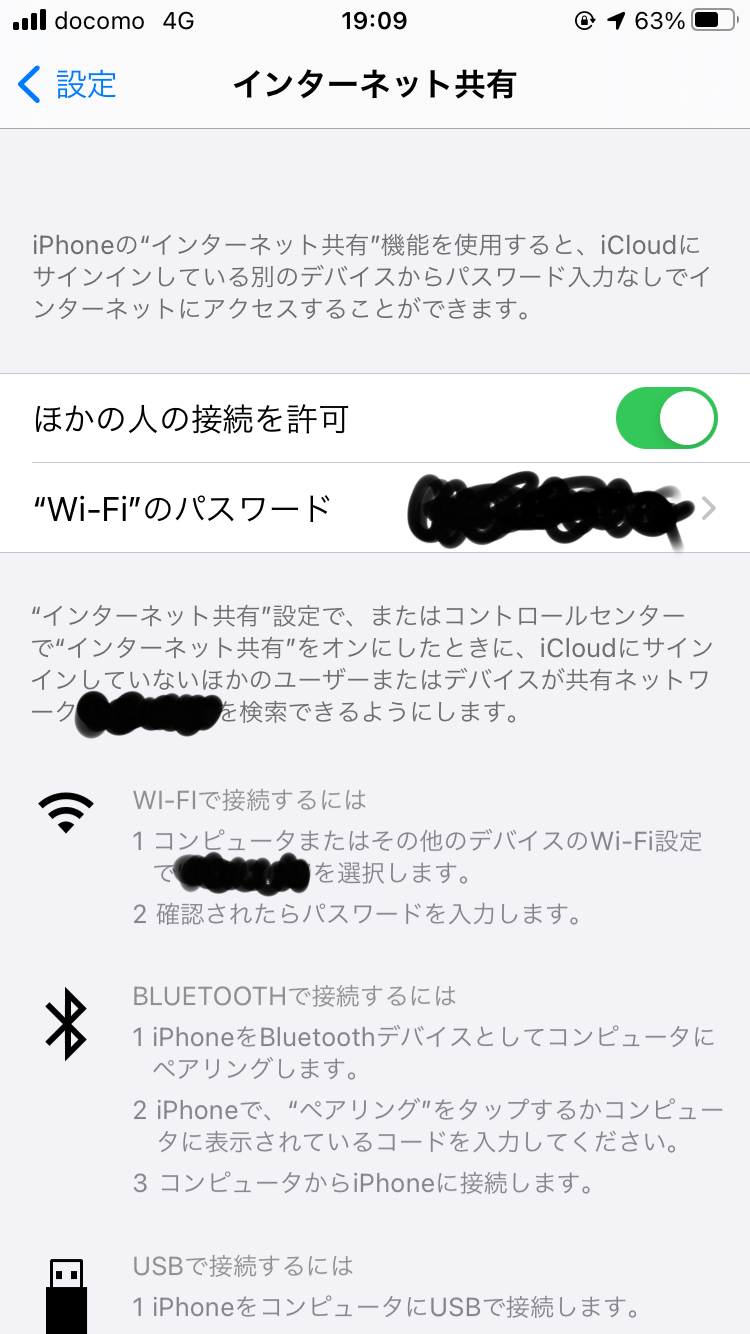Tap the scribbled-out password value
The image size is (750, 1334).
click(555, 508)
